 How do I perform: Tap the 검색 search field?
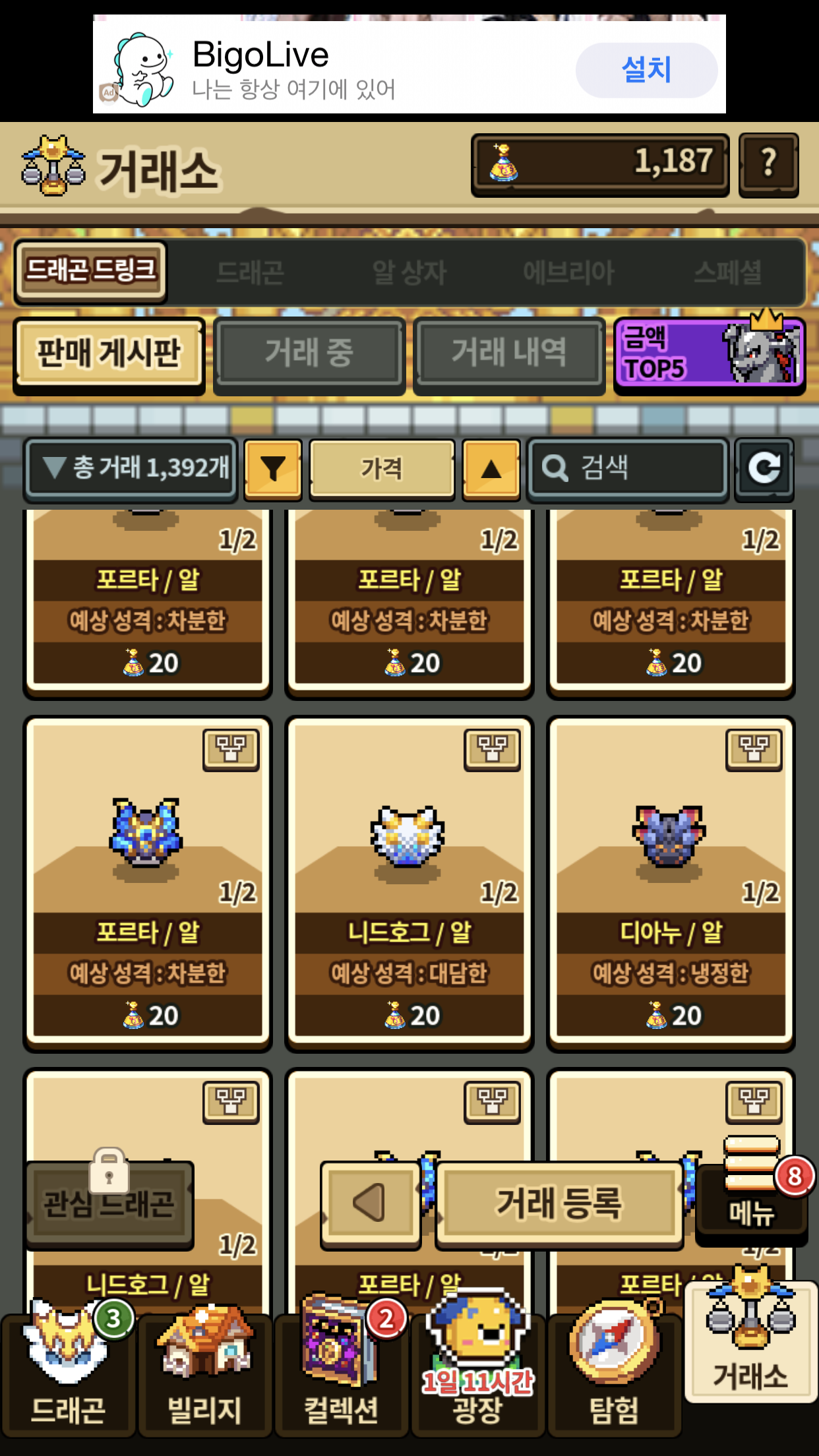[628, 469]
